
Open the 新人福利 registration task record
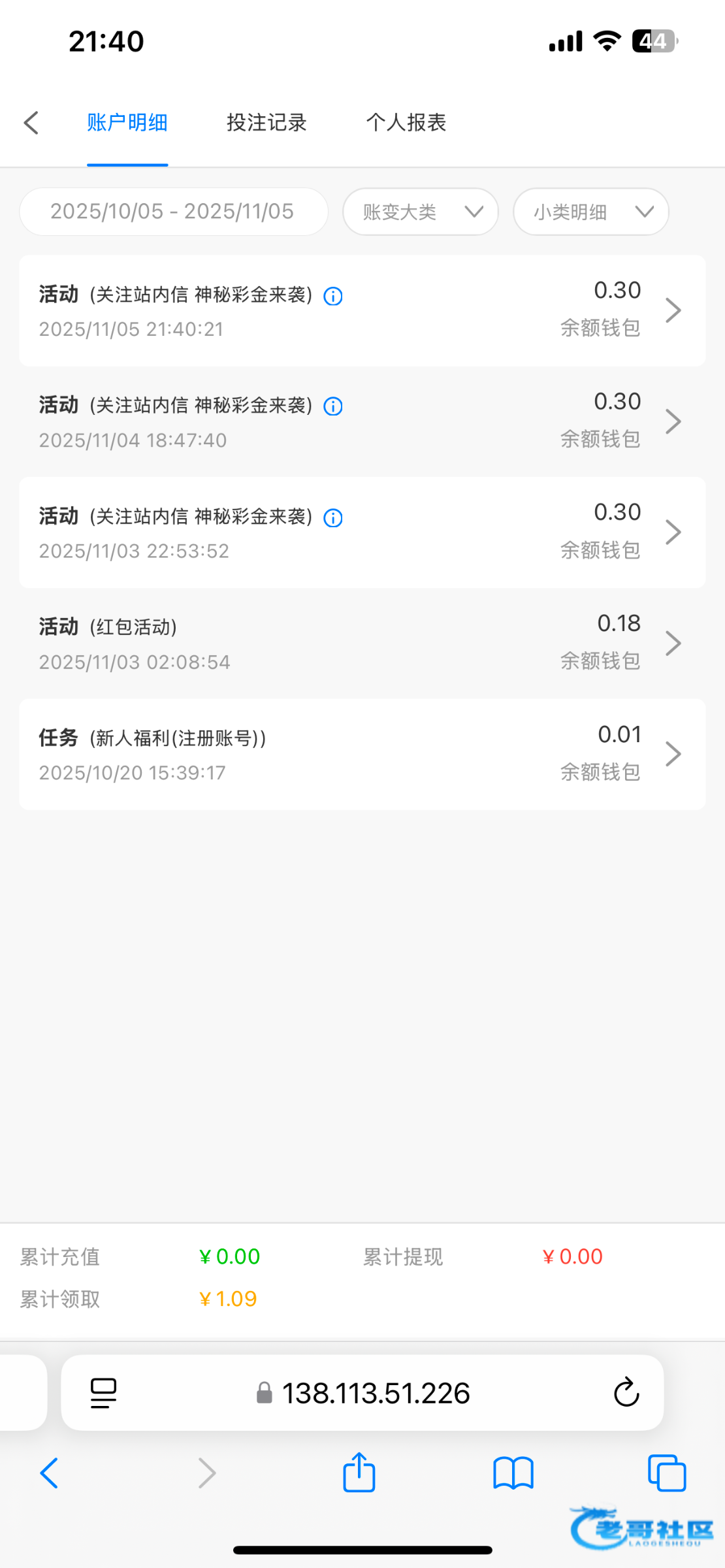pos(362,755)
